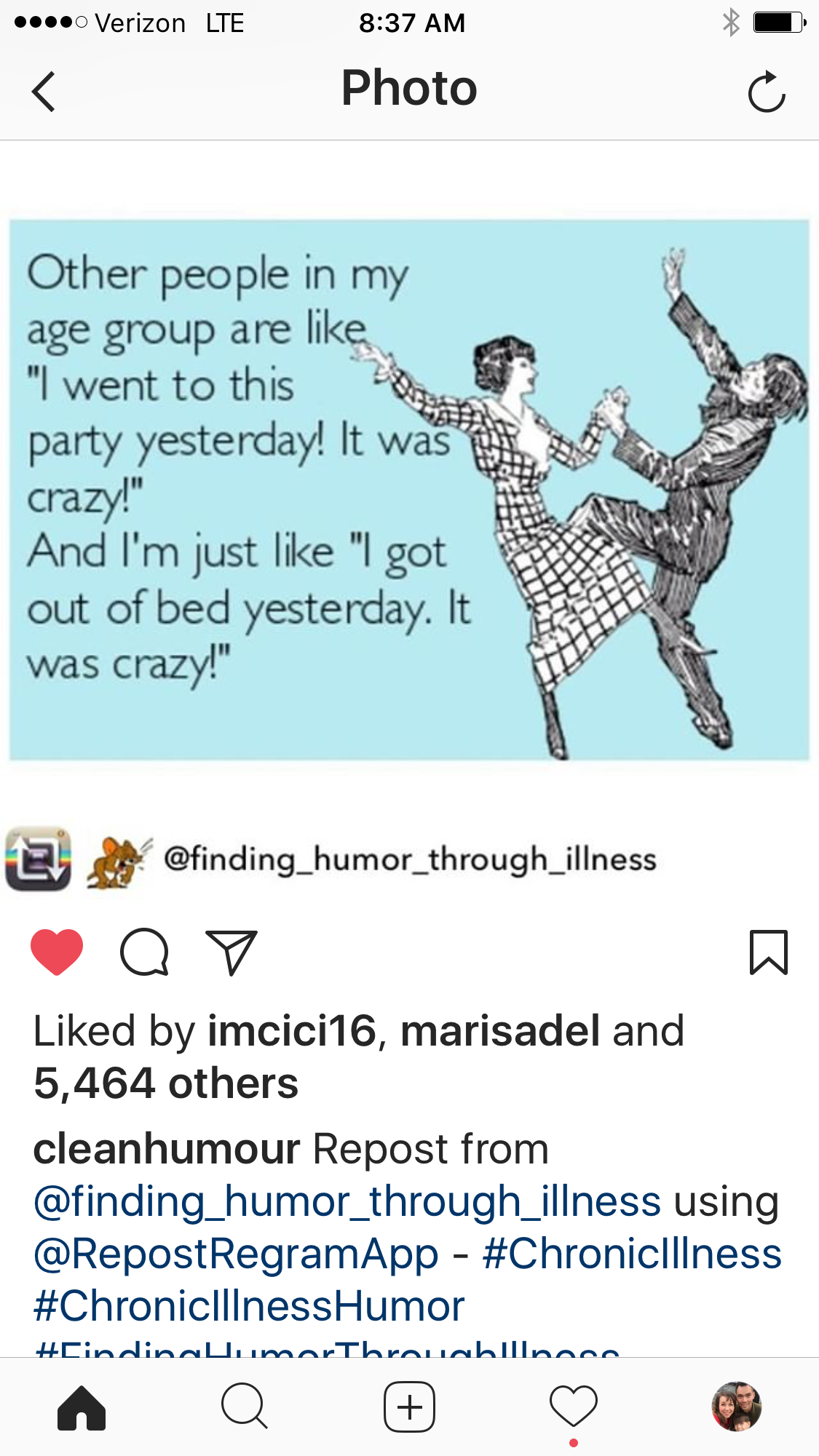Image resolution: width=819 pixels, height=1456 pixels.
Task: Go back using the top-left arrow
Action: [44, 92]
